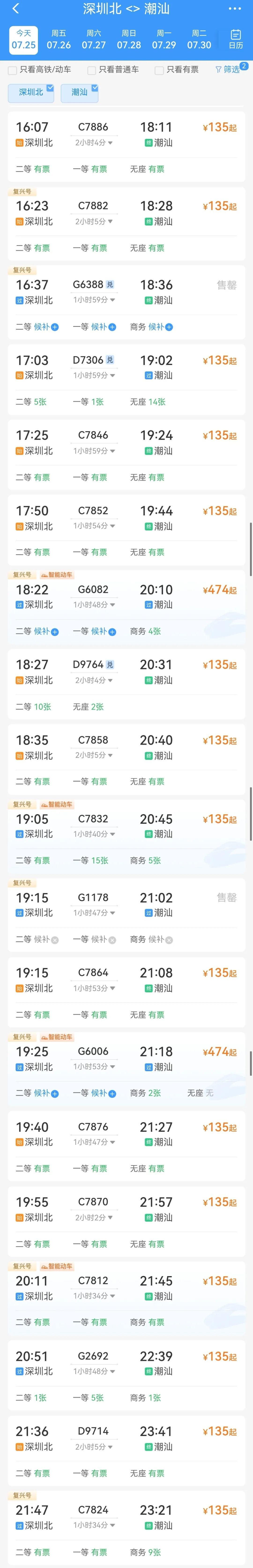253x1568 pixels.
Task: Switch to 周日 07.28 date tab
Action: tap(129, 40)
